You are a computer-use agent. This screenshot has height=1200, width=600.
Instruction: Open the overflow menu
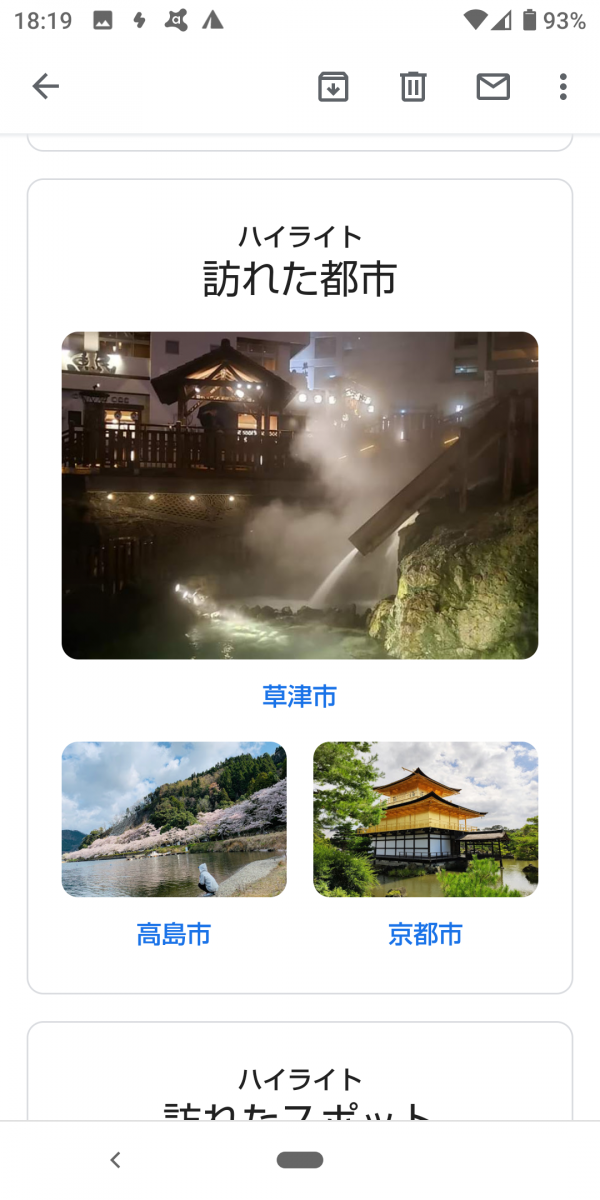click(x=563, y=87)
